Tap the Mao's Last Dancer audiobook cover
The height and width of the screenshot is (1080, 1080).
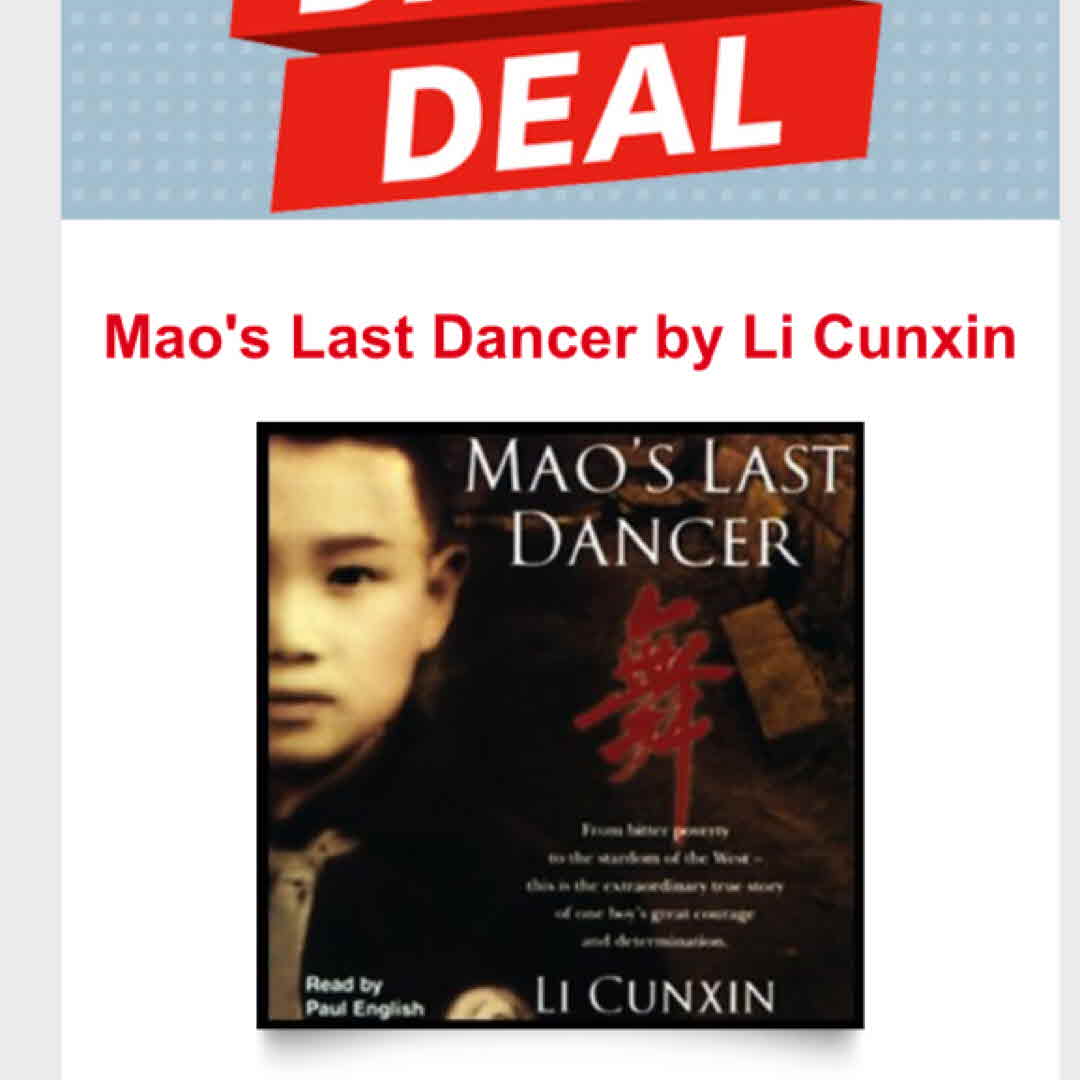[560, 724]
